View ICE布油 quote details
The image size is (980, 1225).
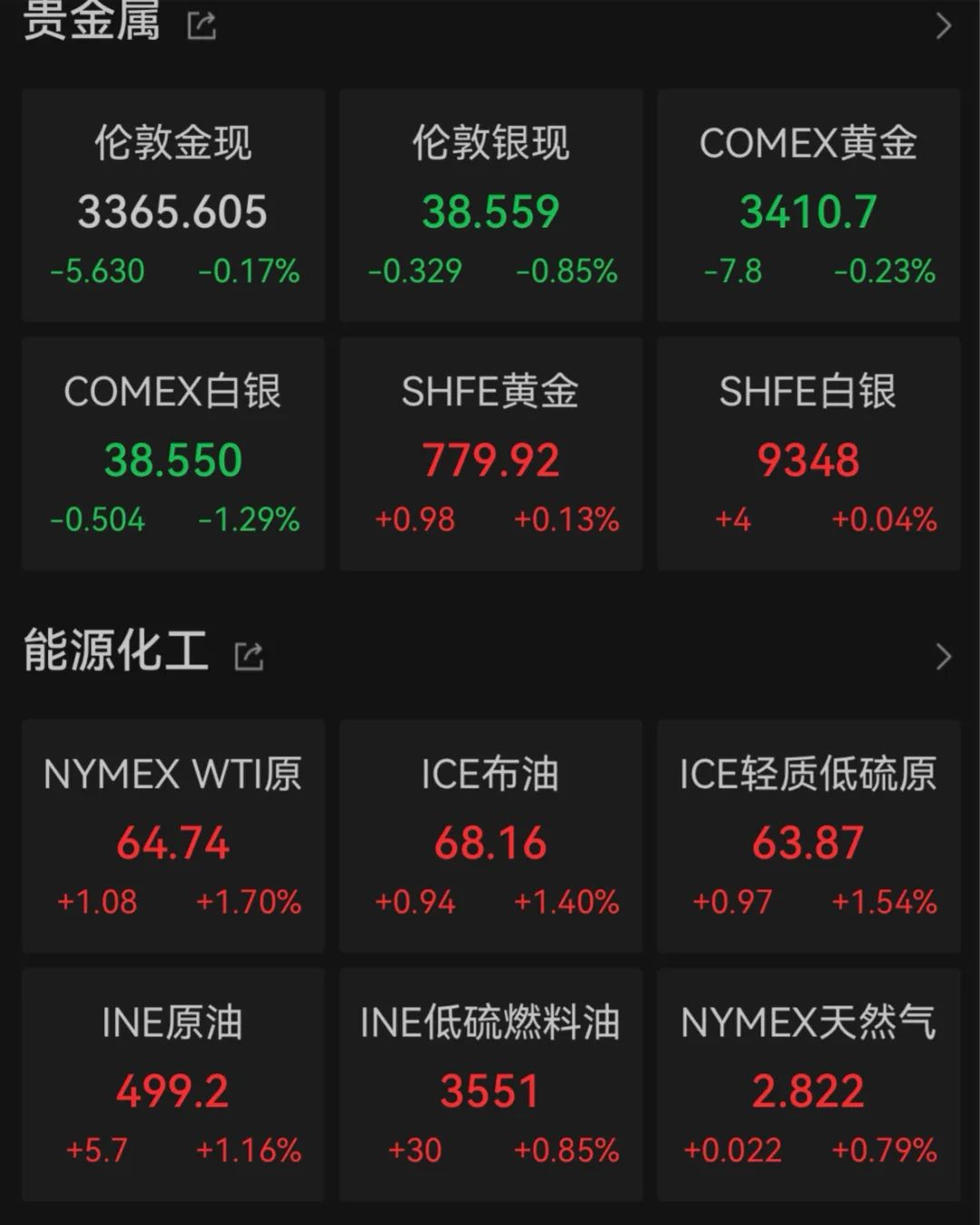(491, 836)
